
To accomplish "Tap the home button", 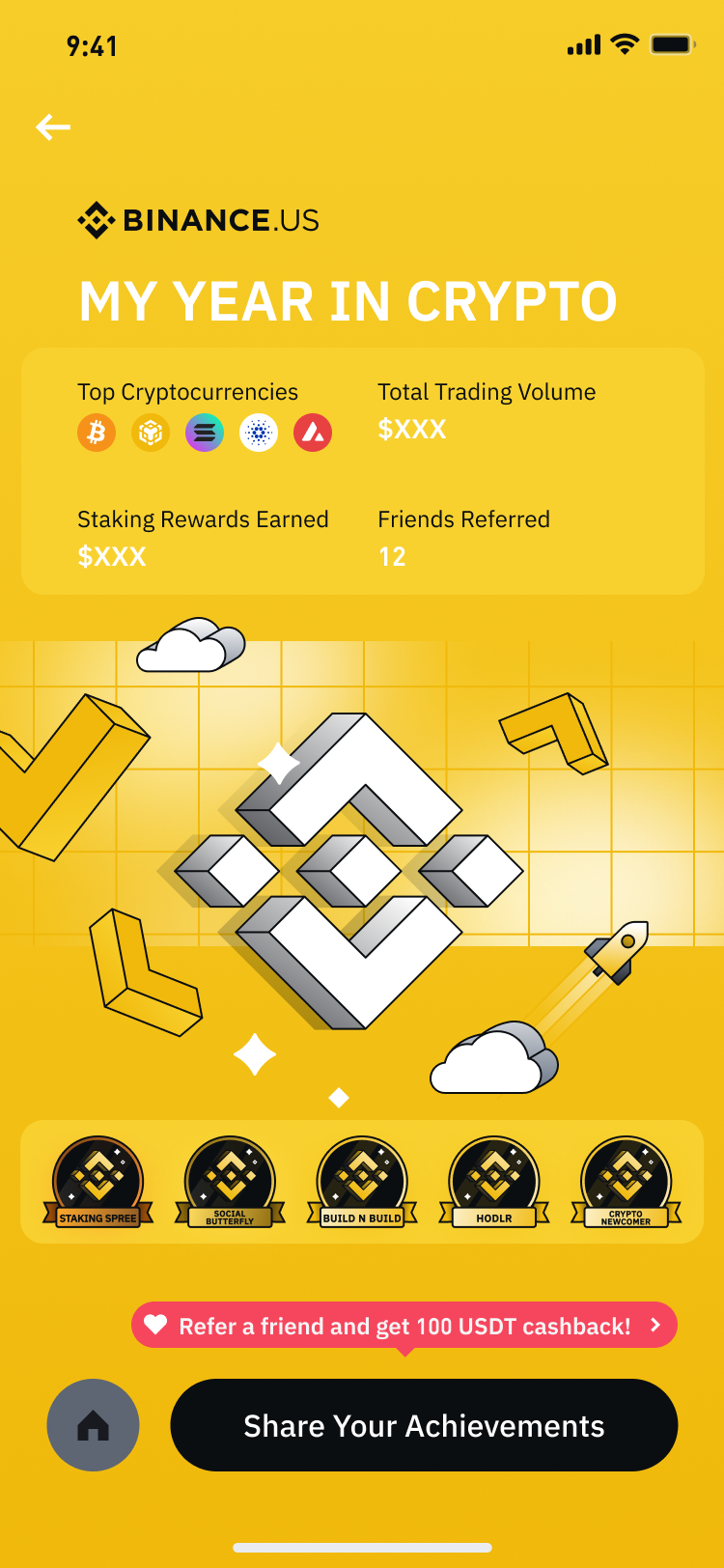I will pos(94,1424).
